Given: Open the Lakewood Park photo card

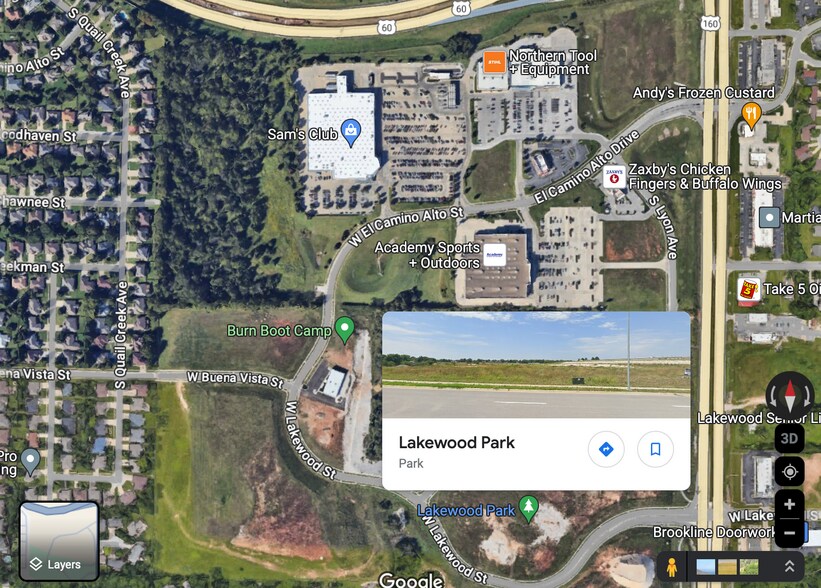Looking at the screenshot, I should click(x=536, y=364).
